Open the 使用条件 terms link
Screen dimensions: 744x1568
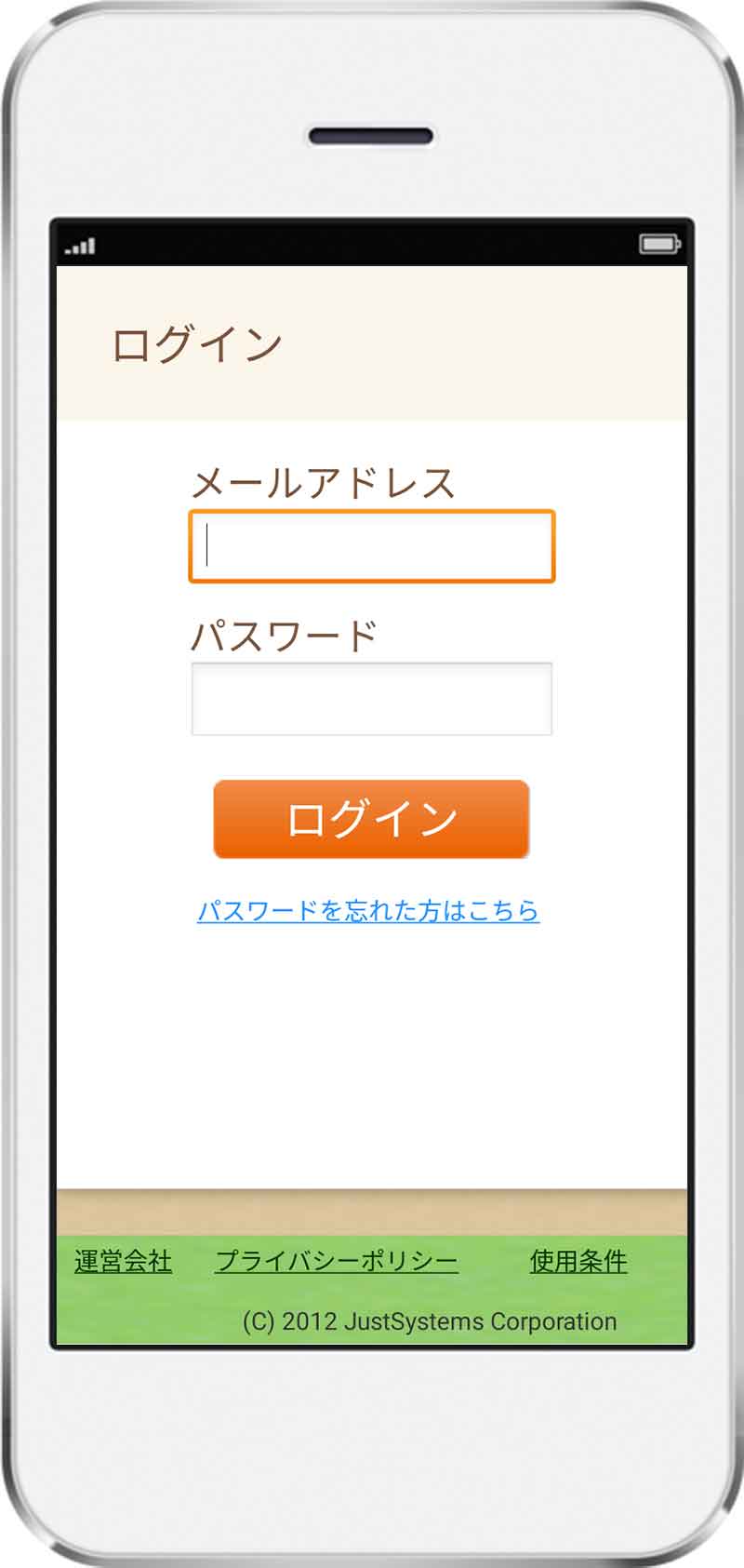[x=578, y=1261]
